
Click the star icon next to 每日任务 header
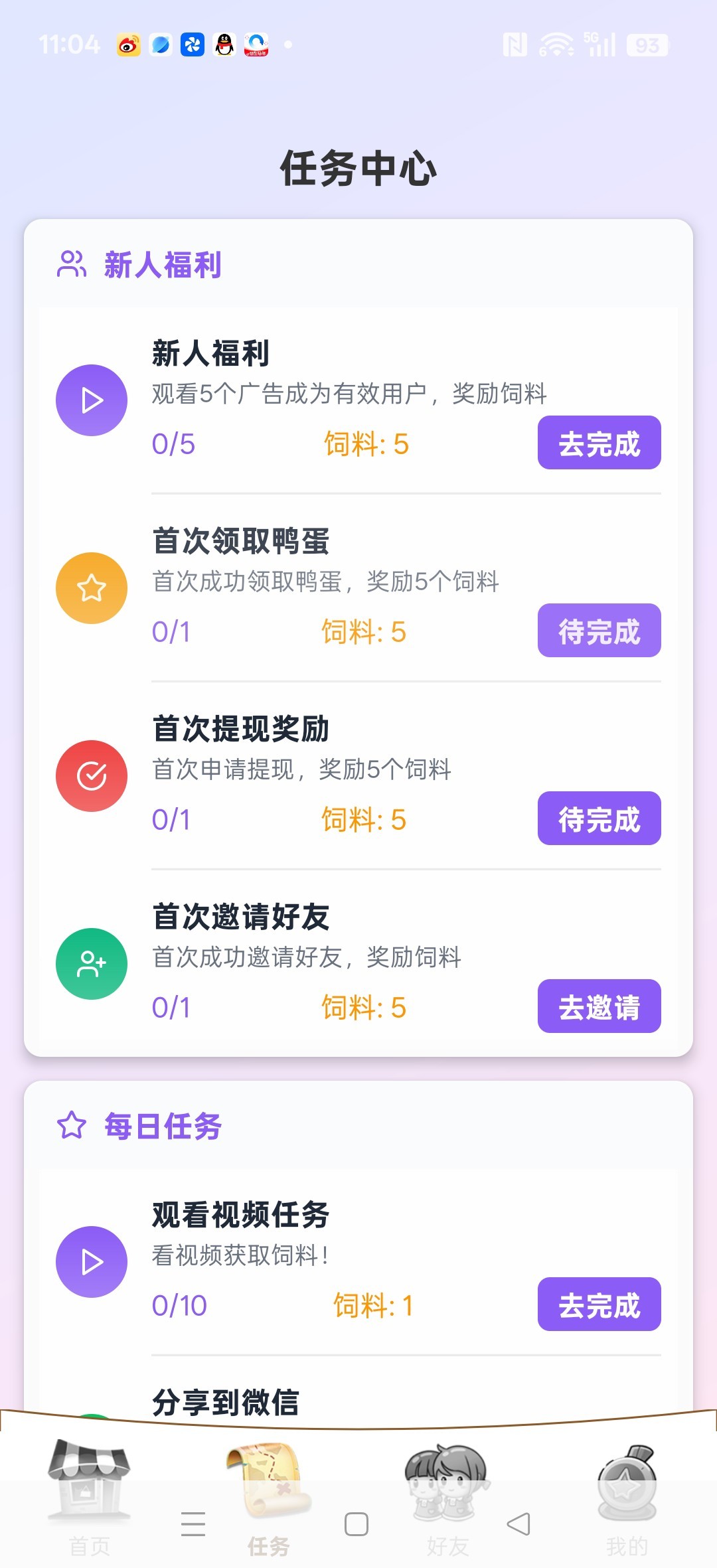(72, 1125)
